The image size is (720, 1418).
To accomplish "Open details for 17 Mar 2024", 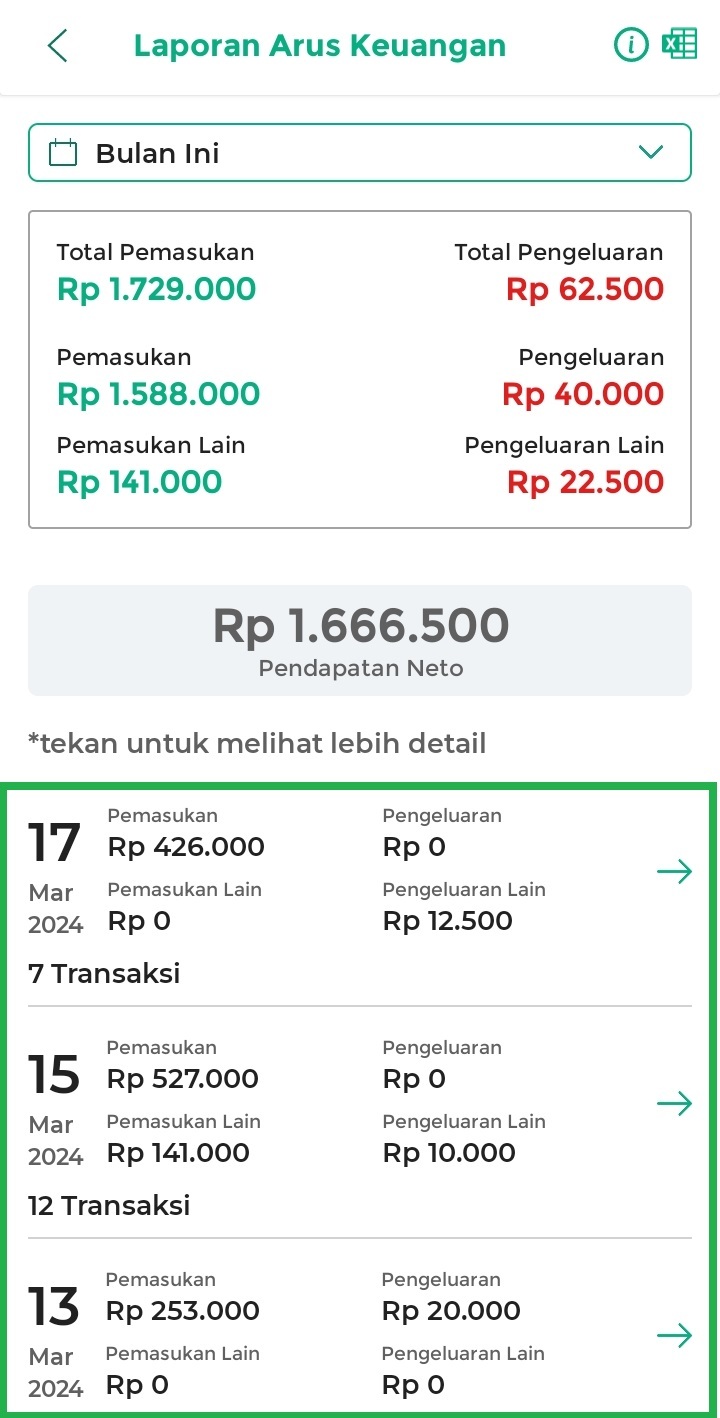I will point(674,872).
